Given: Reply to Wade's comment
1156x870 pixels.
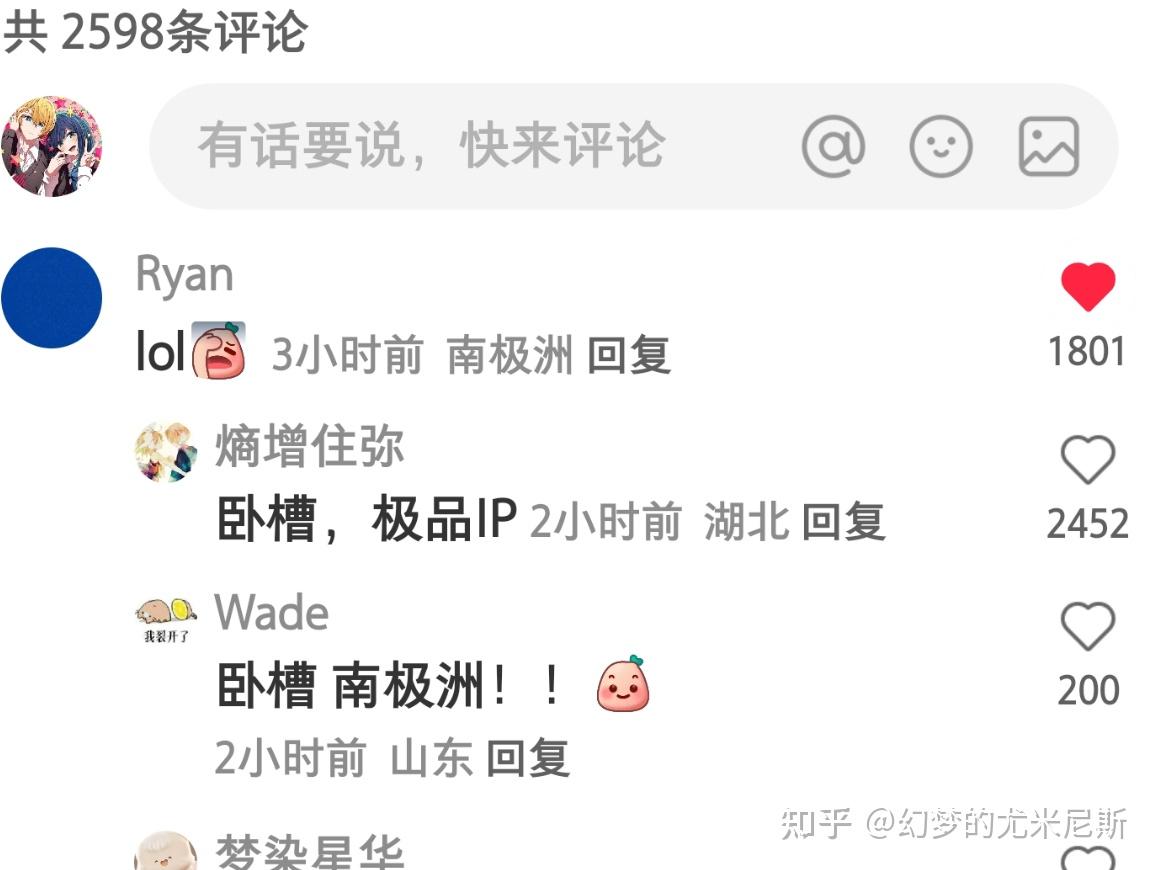Looking at the screenshot, I should tap(528, 760).
